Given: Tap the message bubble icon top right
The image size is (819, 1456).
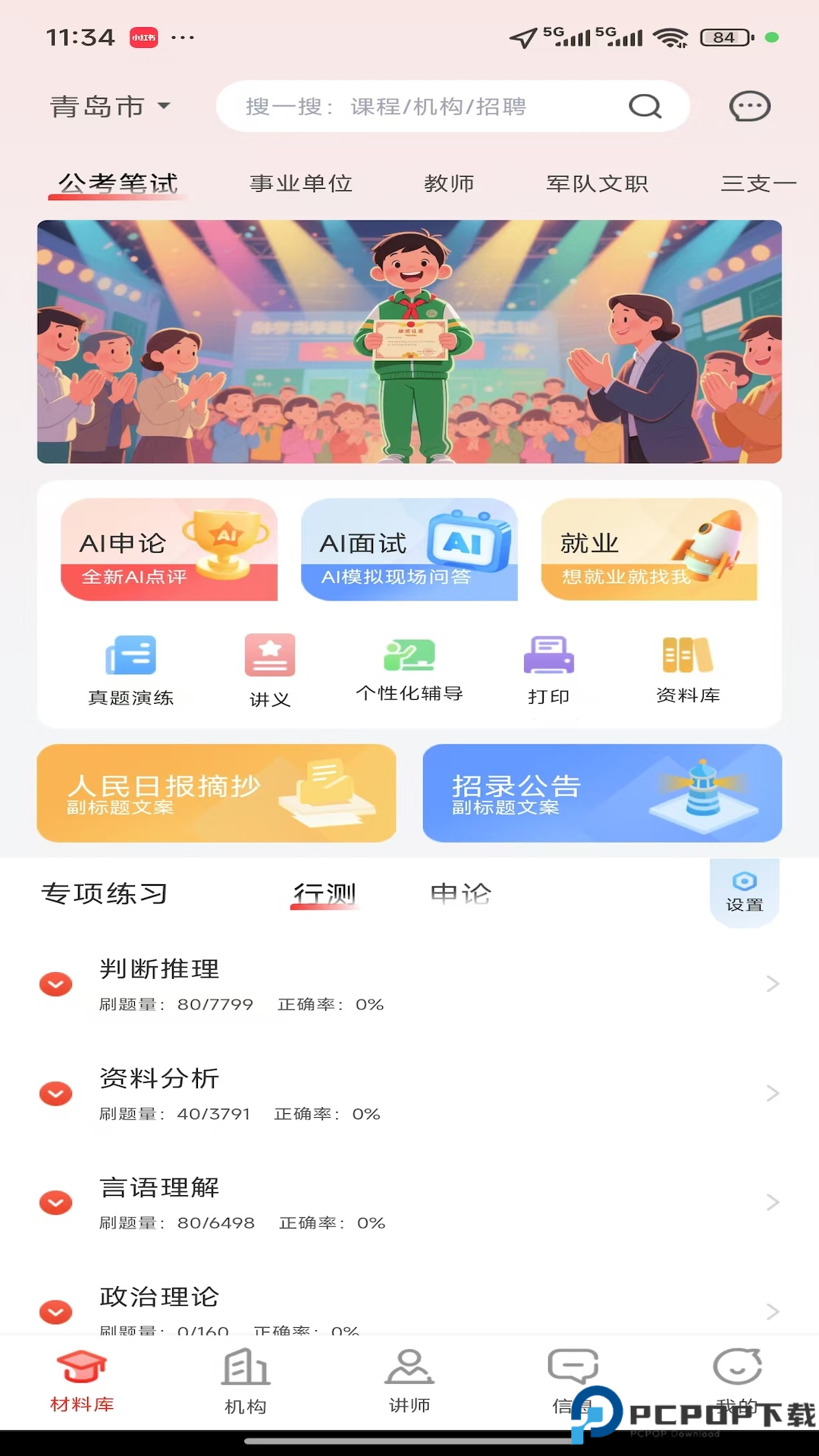Looking at the screenshot, I should (x=749, y=106).
